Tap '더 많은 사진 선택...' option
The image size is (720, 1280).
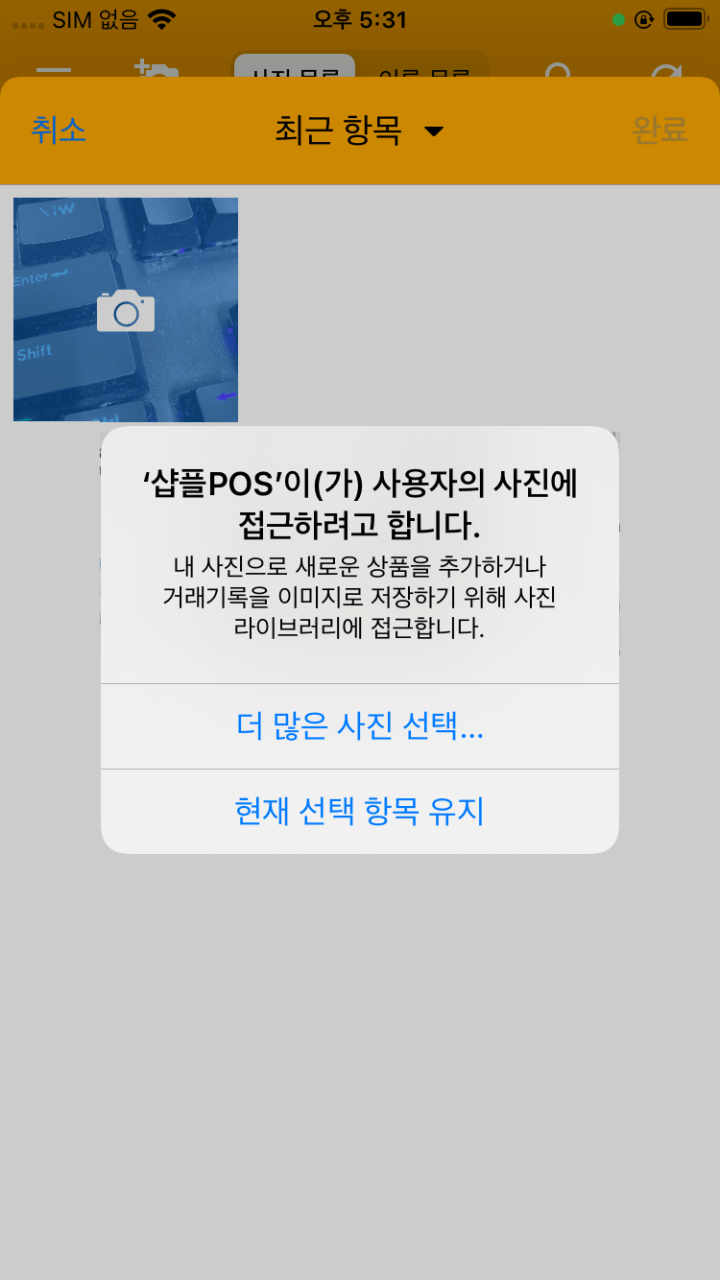[x=360, y=727]
